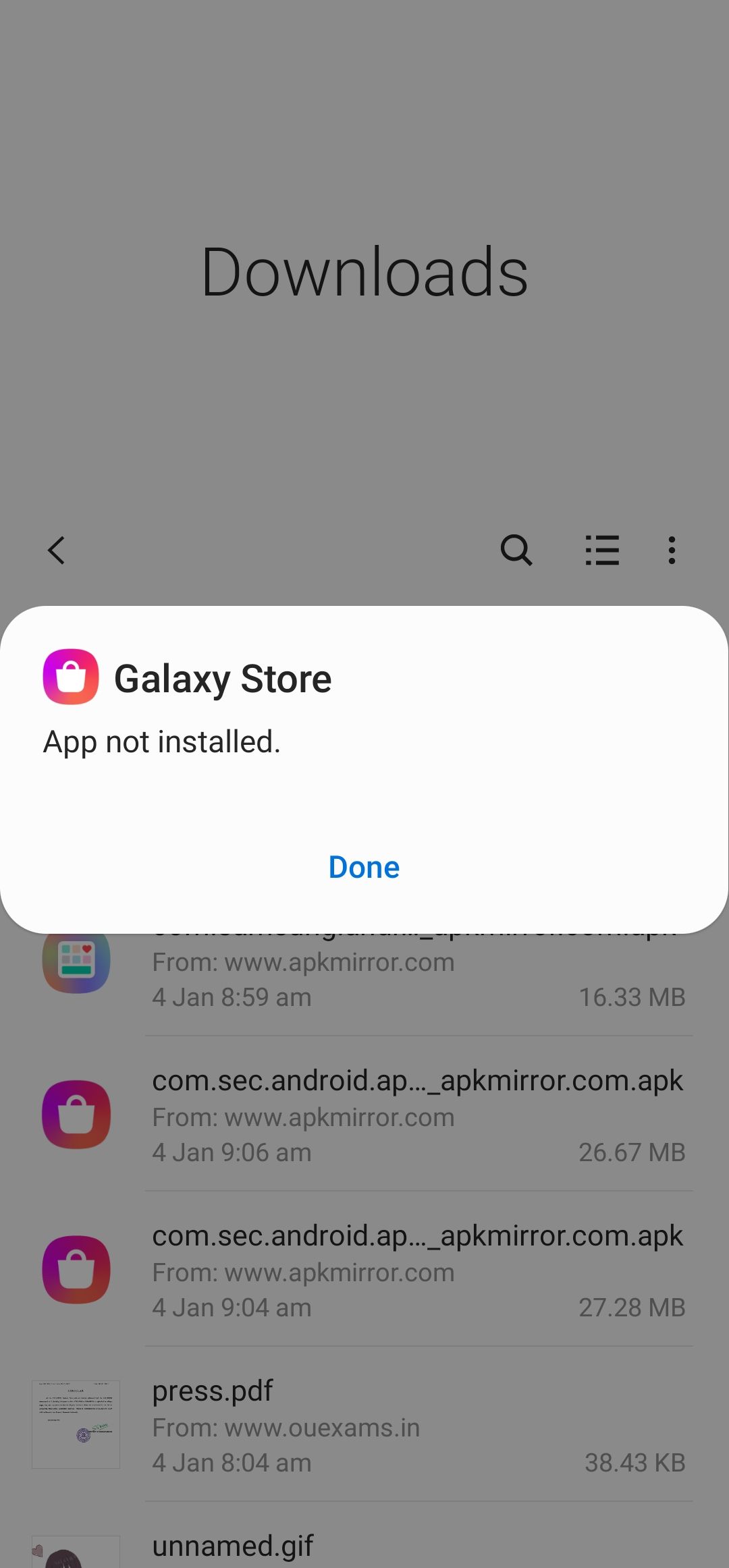729x1568 pixels.
Task: Open the 26.67 MB apk file
Action: [417, 1115]
